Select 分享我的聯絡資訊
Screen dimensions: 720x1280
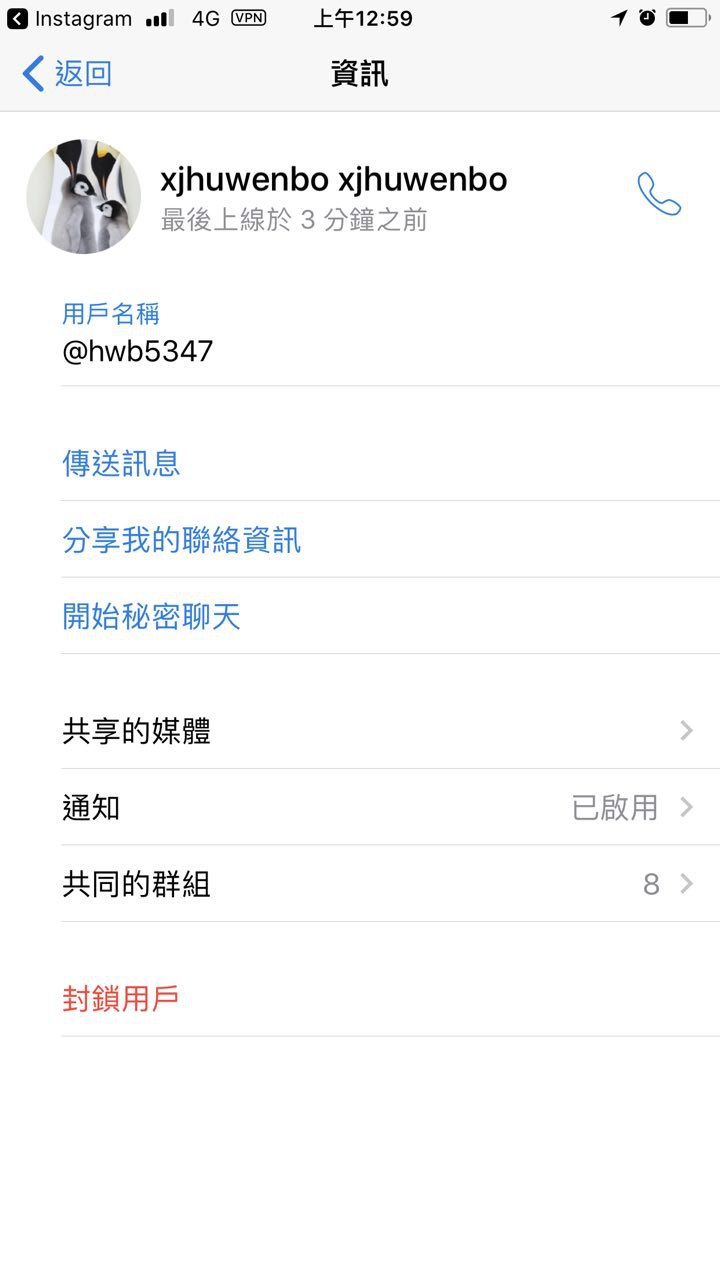pos(181,540)
